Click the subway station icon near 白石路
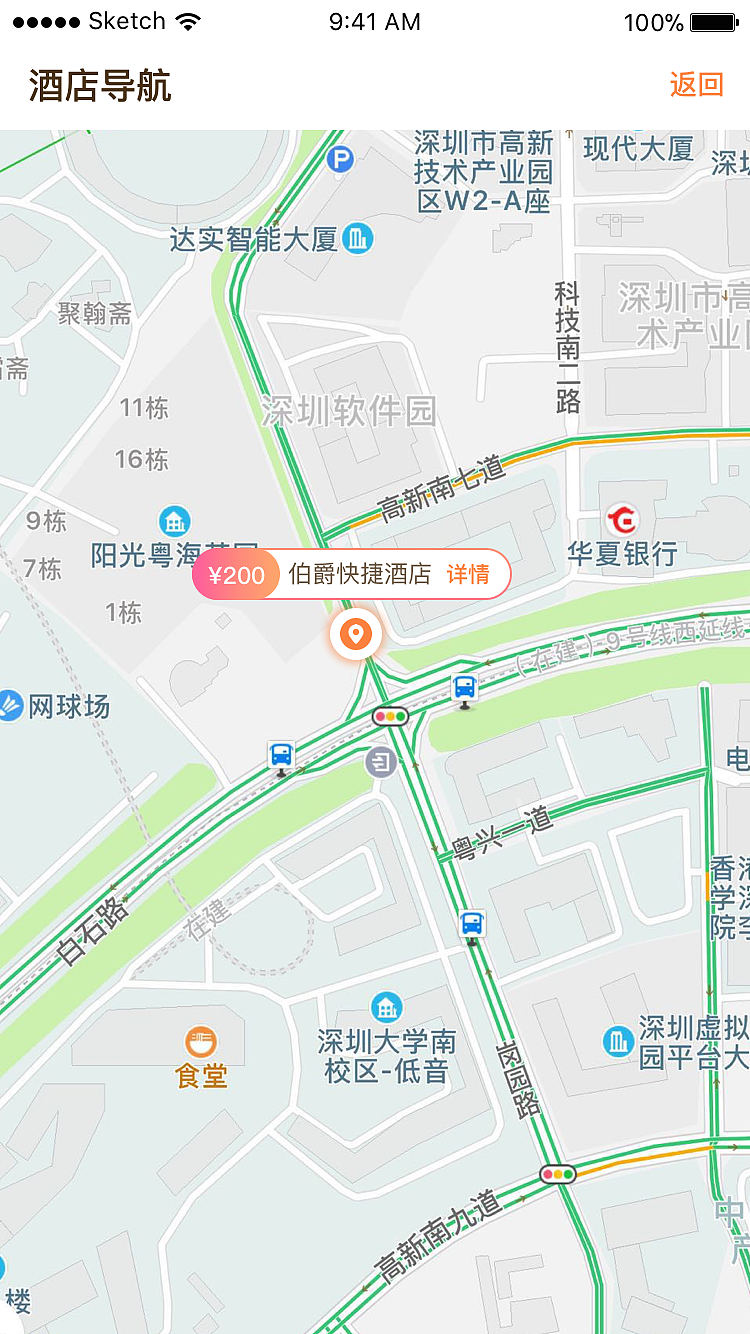Viewport: 750px width, 1334px height. [x=381, y=762]
